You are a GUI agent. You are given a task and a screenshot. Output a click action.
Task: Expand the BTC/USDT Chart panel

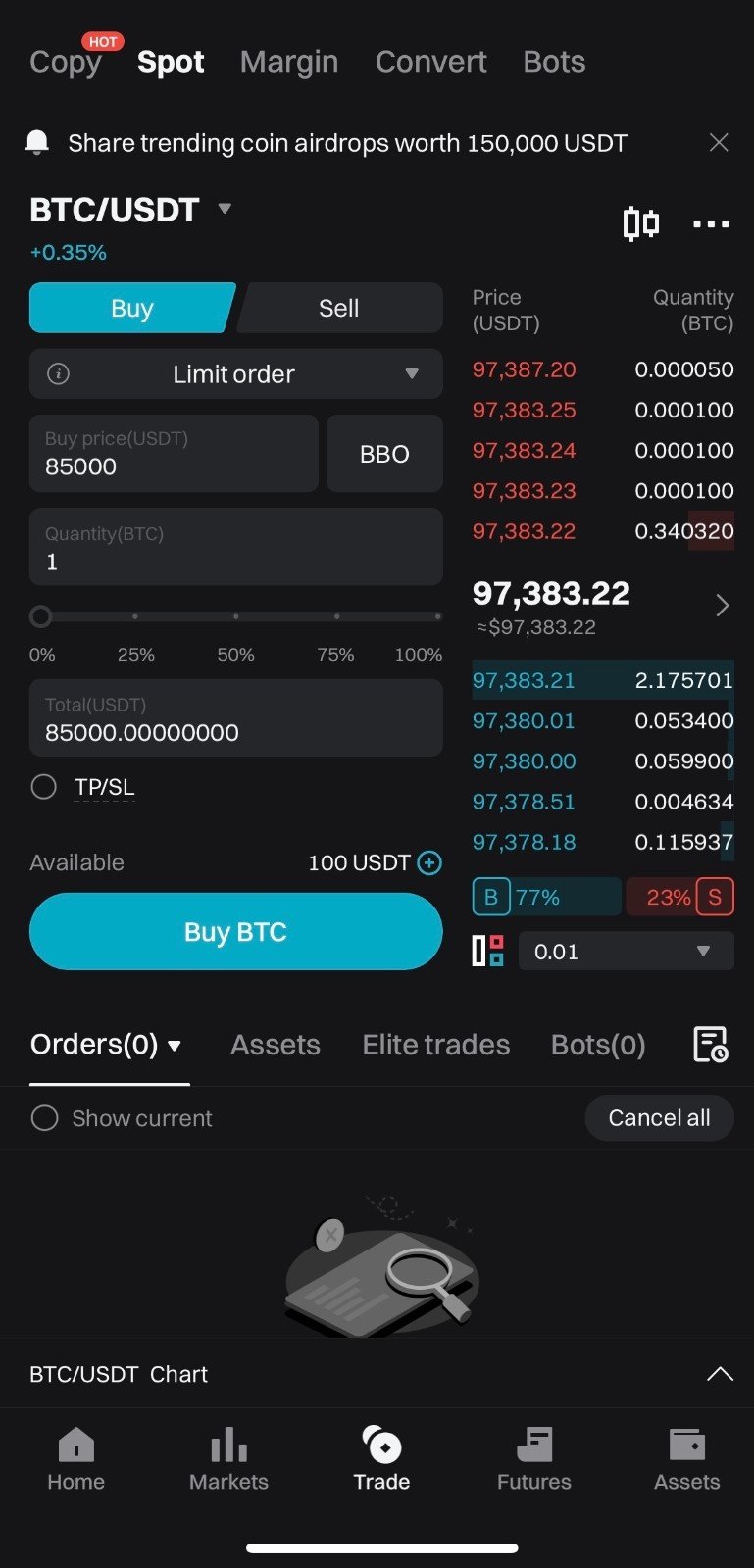[x=720, y=1374]
